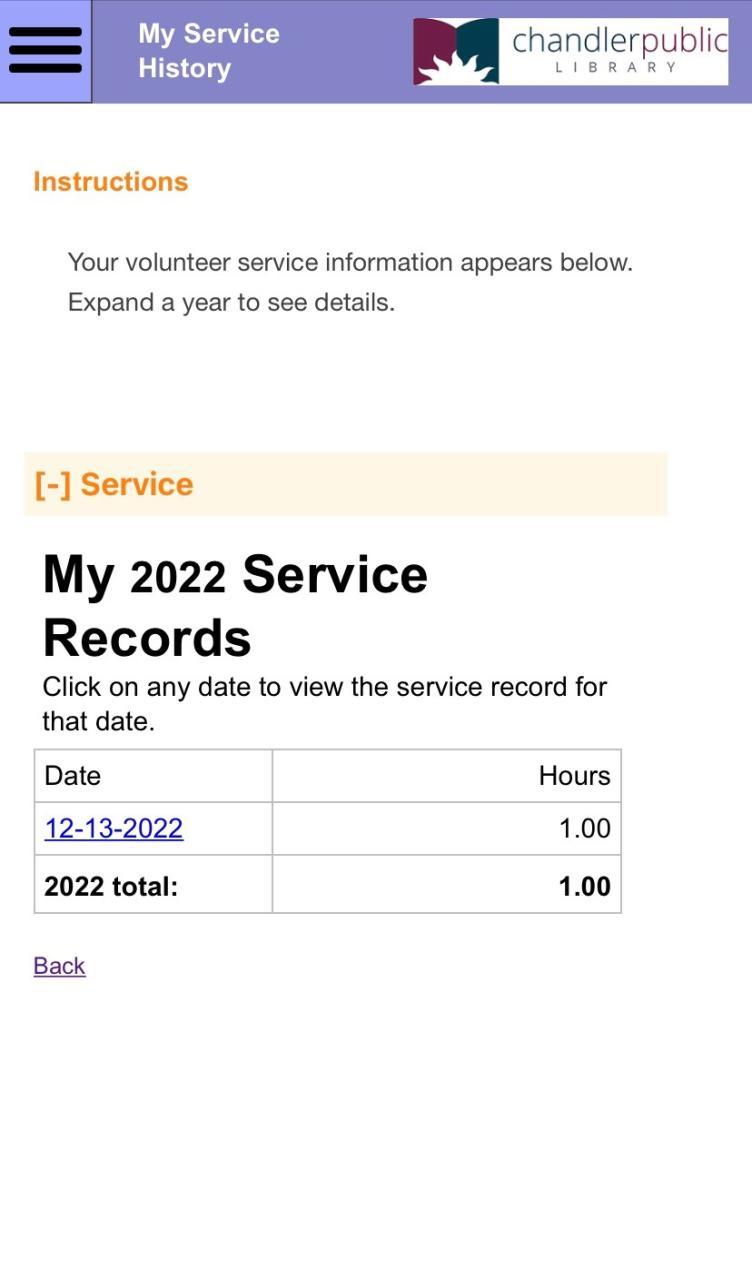
Task: Open the hamburger navigation menu
Action: 45,51
